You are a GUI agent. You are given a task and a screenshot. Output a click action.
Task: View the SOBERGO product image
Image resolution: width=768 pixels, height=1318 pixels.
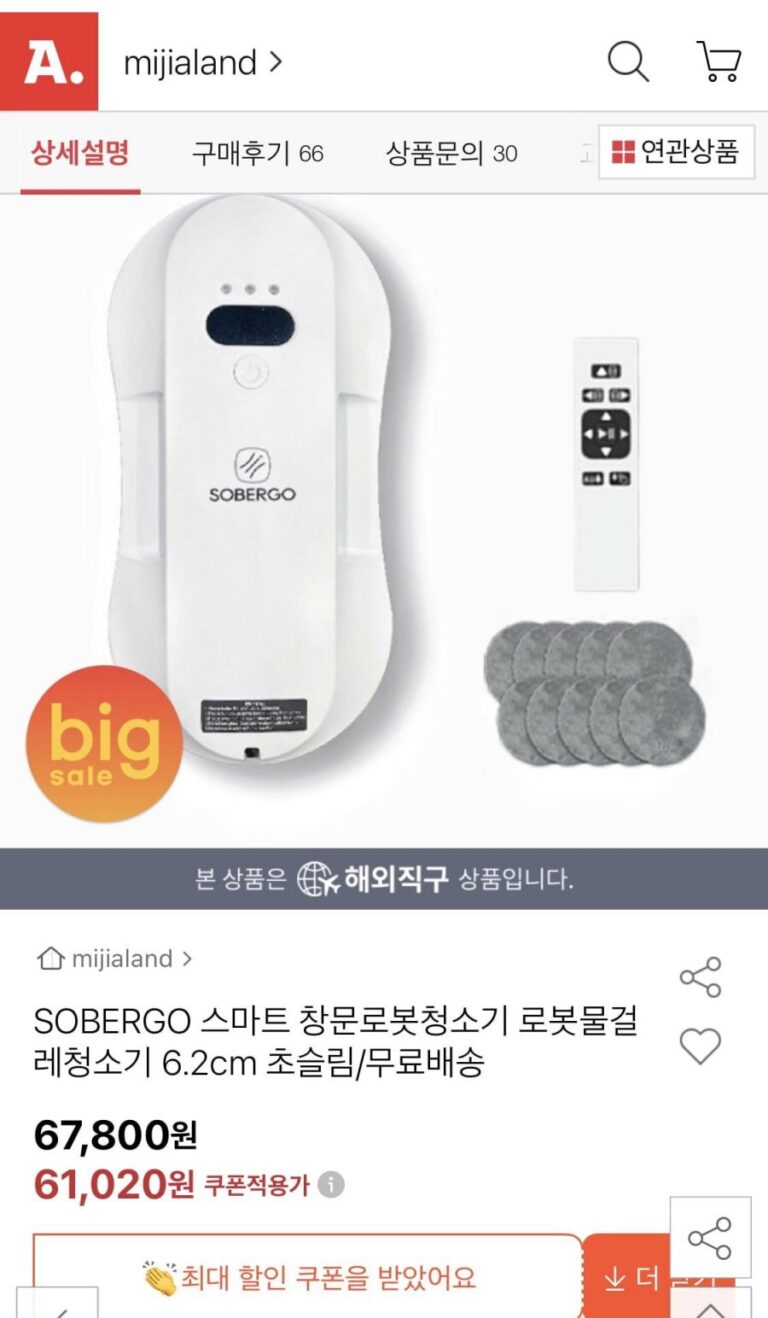click(x=384, y=520)
